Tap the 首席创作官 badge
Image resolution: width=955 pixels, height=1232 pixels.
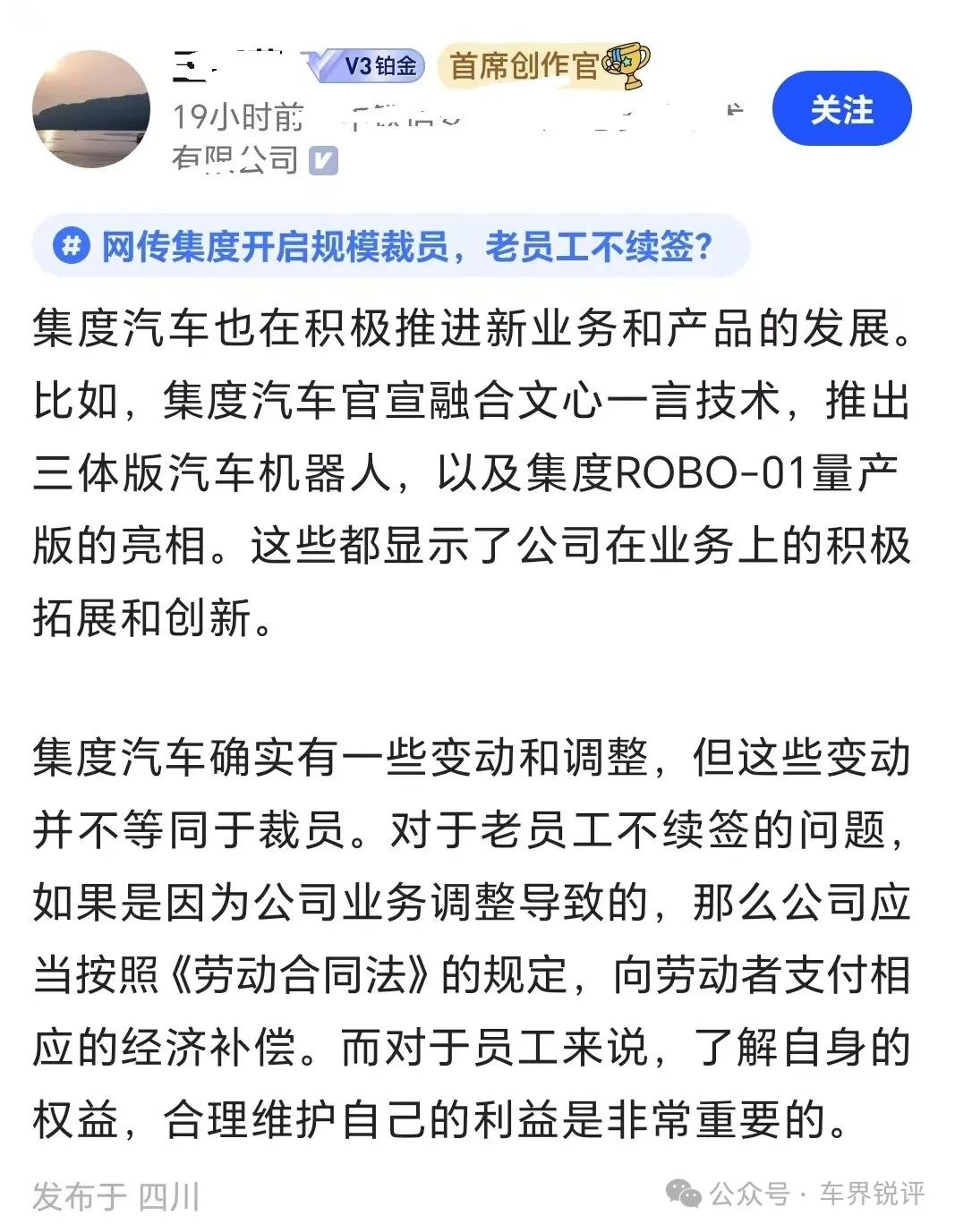(542, 65)
